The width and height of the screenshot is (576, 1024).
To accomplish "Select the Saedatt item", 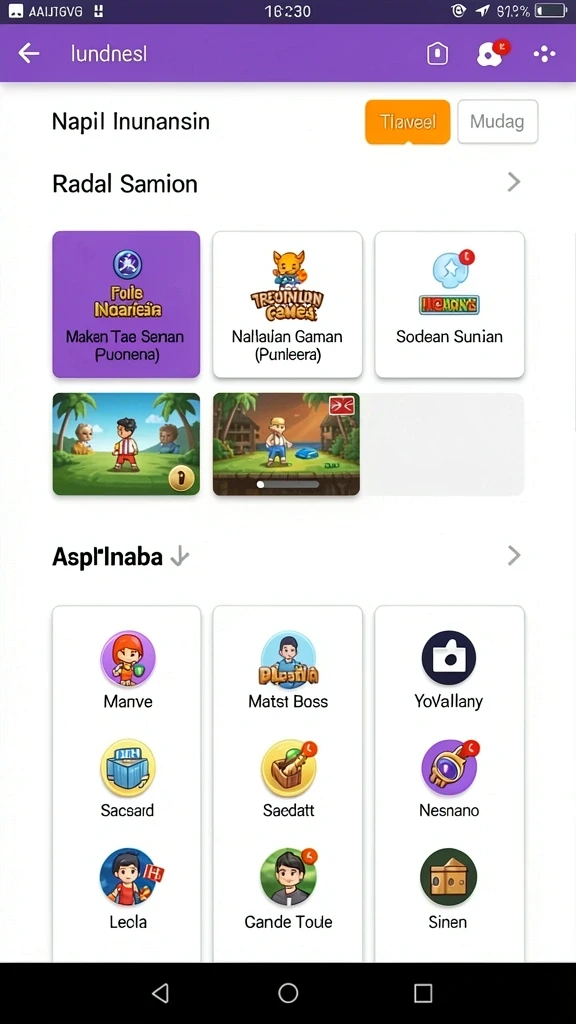I will [288, 780].
